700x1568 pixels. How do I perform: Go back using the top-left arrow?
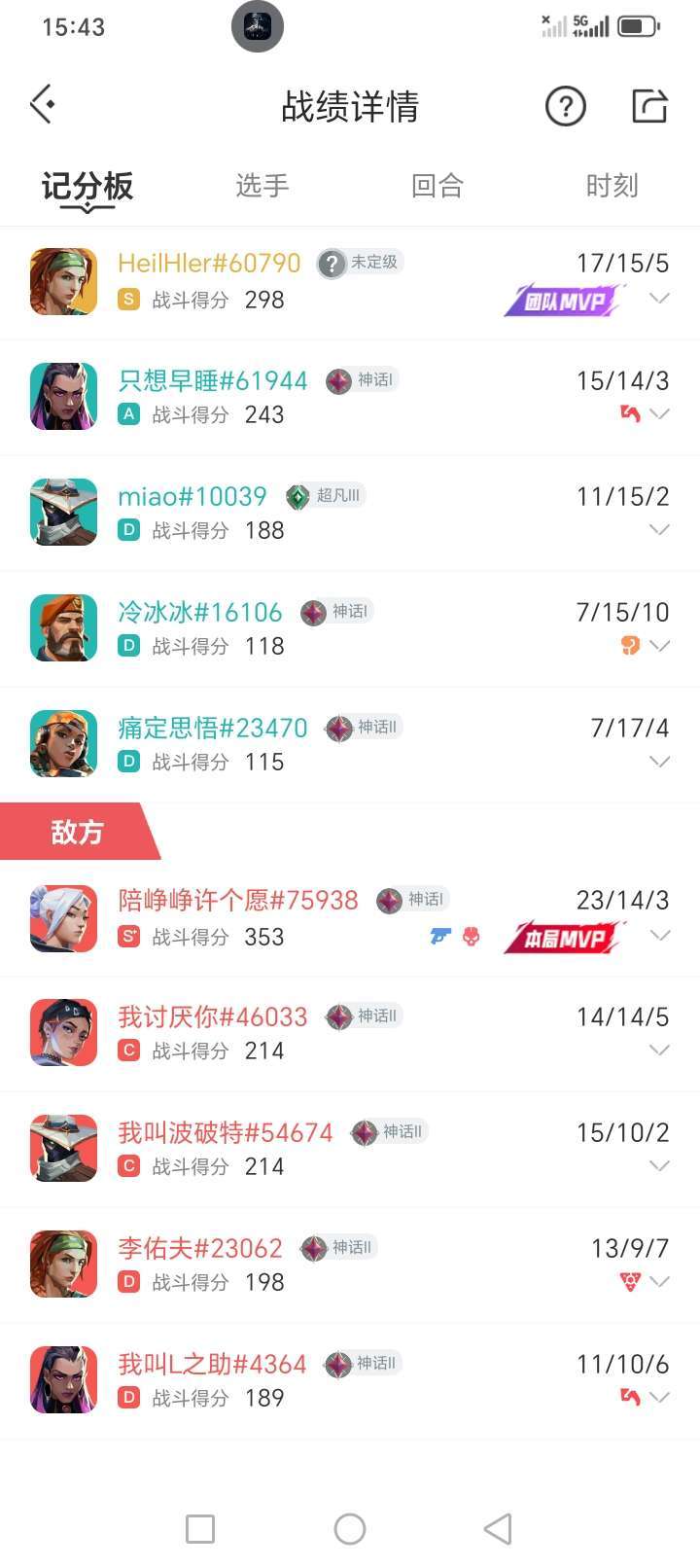coord(42,104)
